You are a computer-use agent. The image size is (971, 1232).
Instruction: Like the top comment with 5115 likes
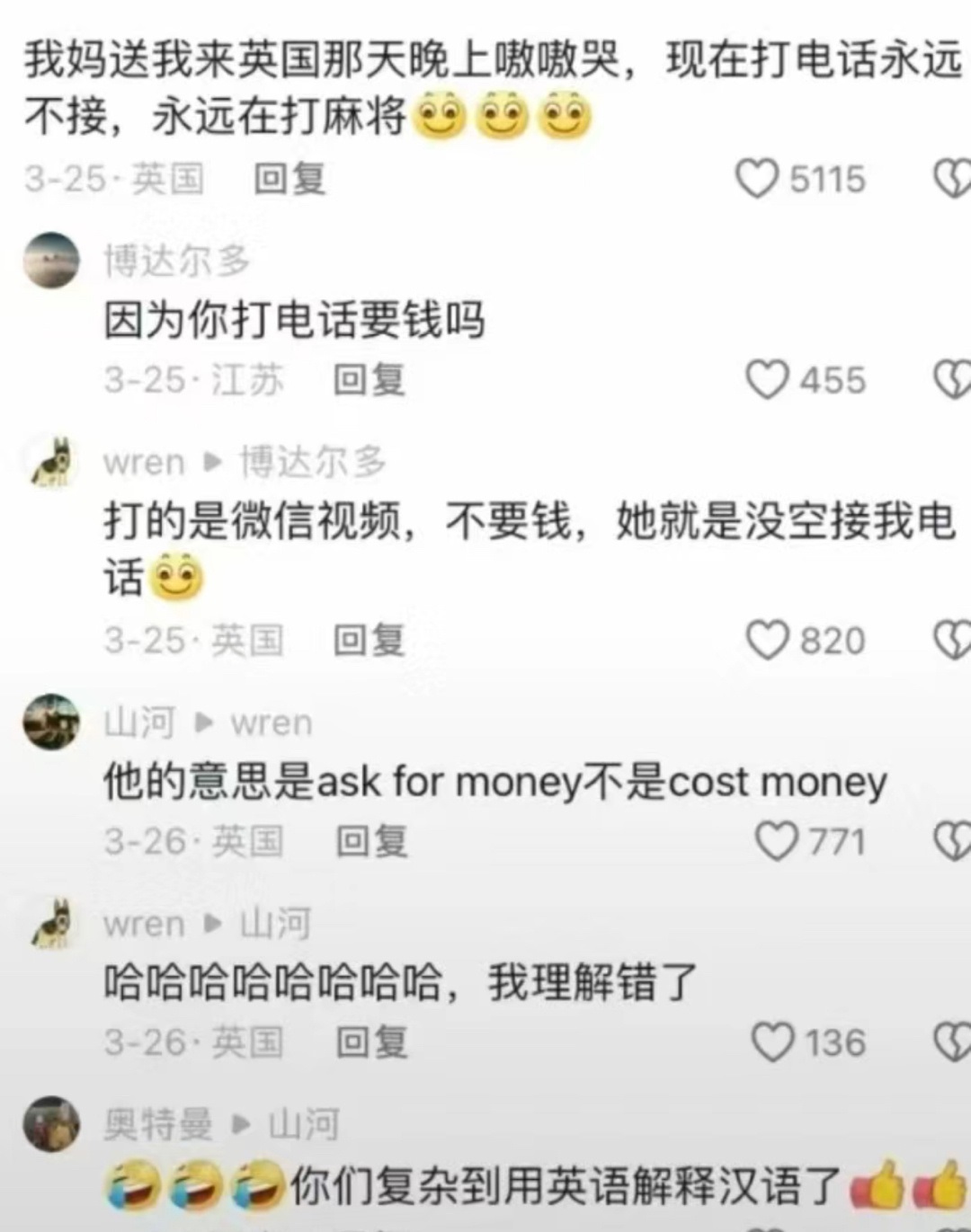coord(757,178)
